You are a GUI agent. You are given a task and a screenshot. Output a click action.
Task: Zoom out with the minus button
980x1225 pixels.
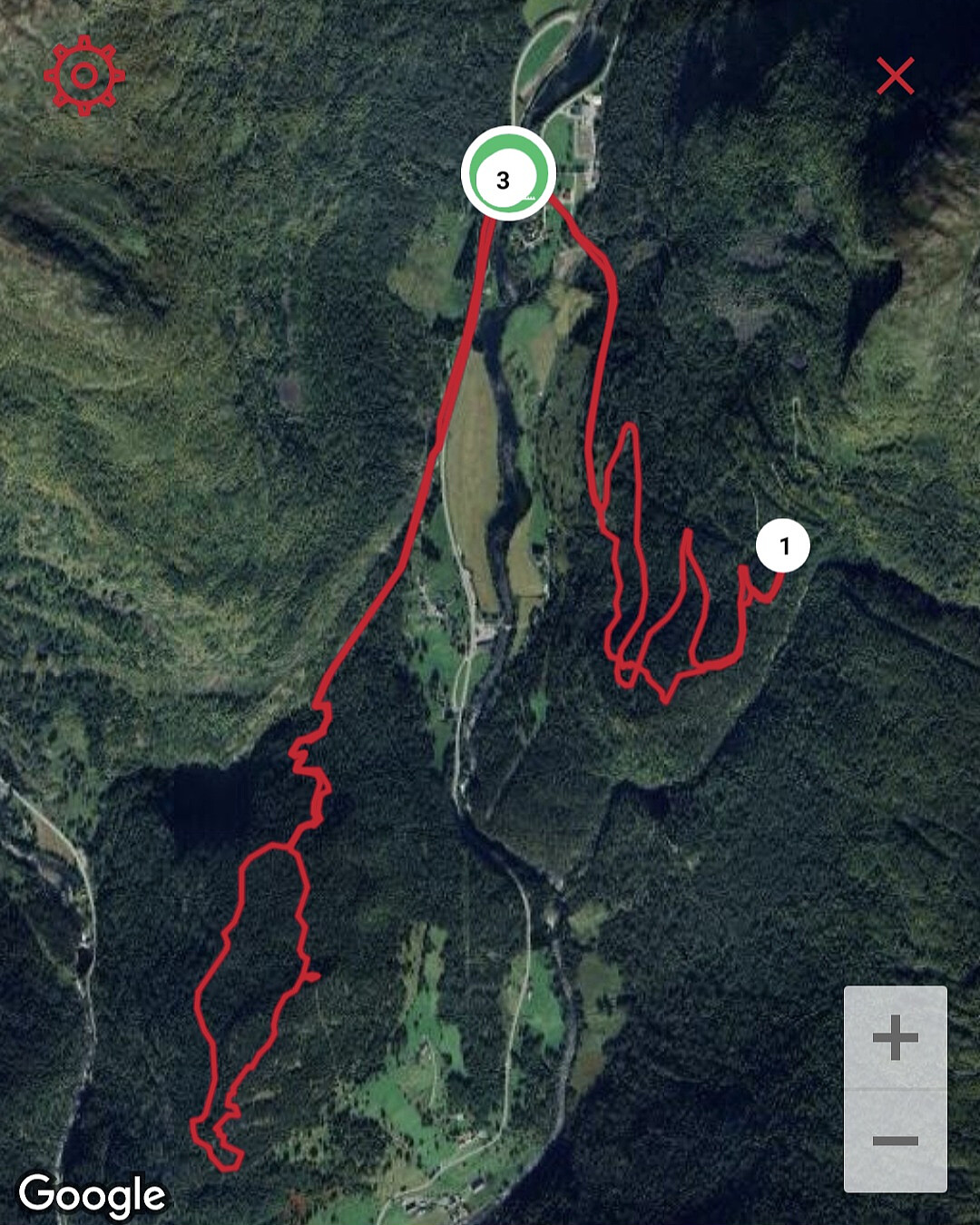click(895, 1141)
